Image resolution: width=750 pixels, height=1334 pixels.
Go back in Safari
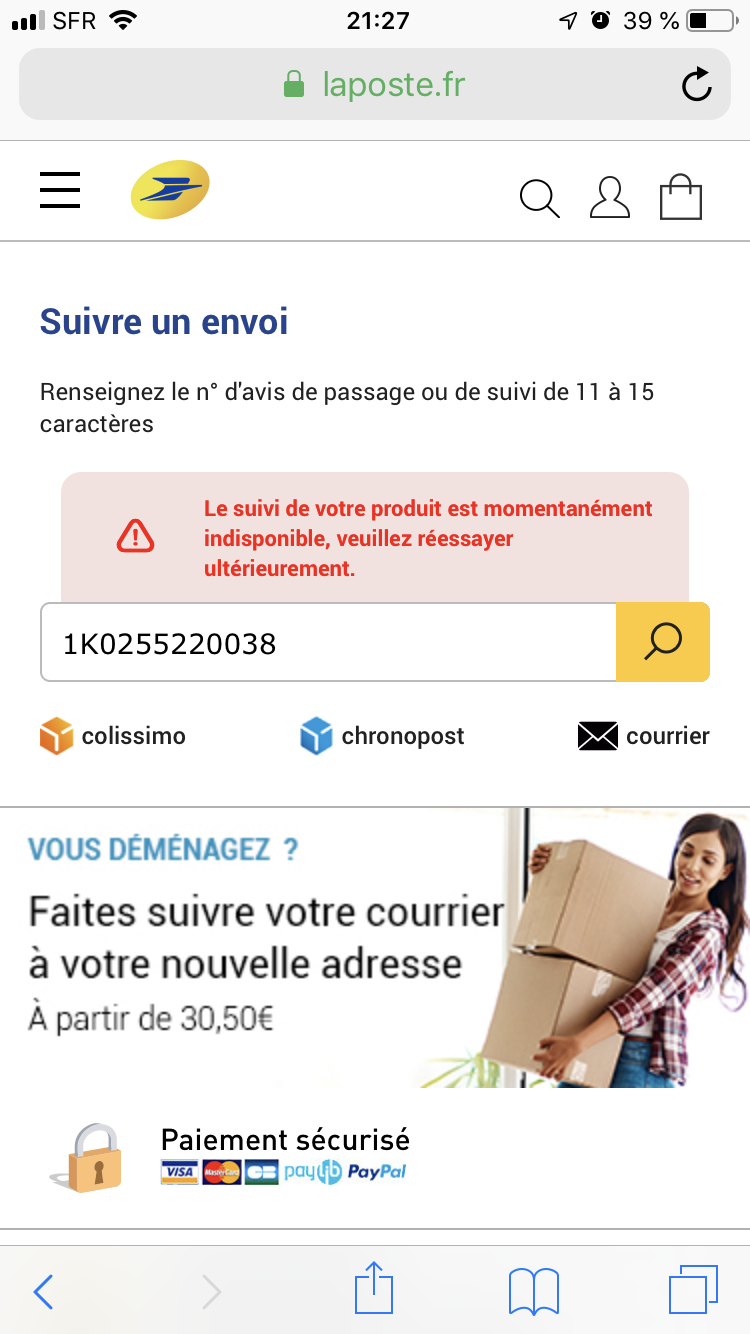[x=44, y=1292]
